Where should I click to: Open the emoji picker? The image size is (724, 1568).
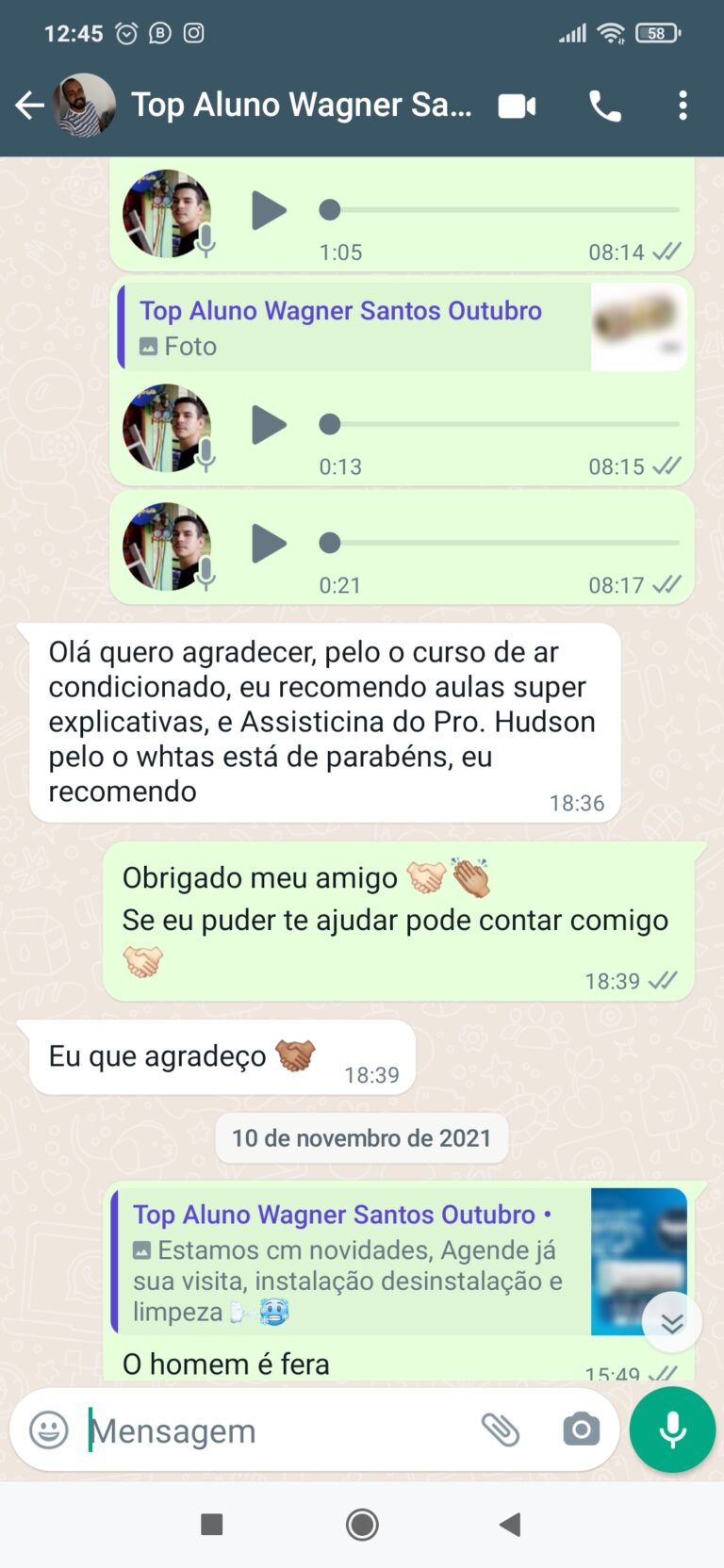pyautogui.click(x=49, y=1430)
